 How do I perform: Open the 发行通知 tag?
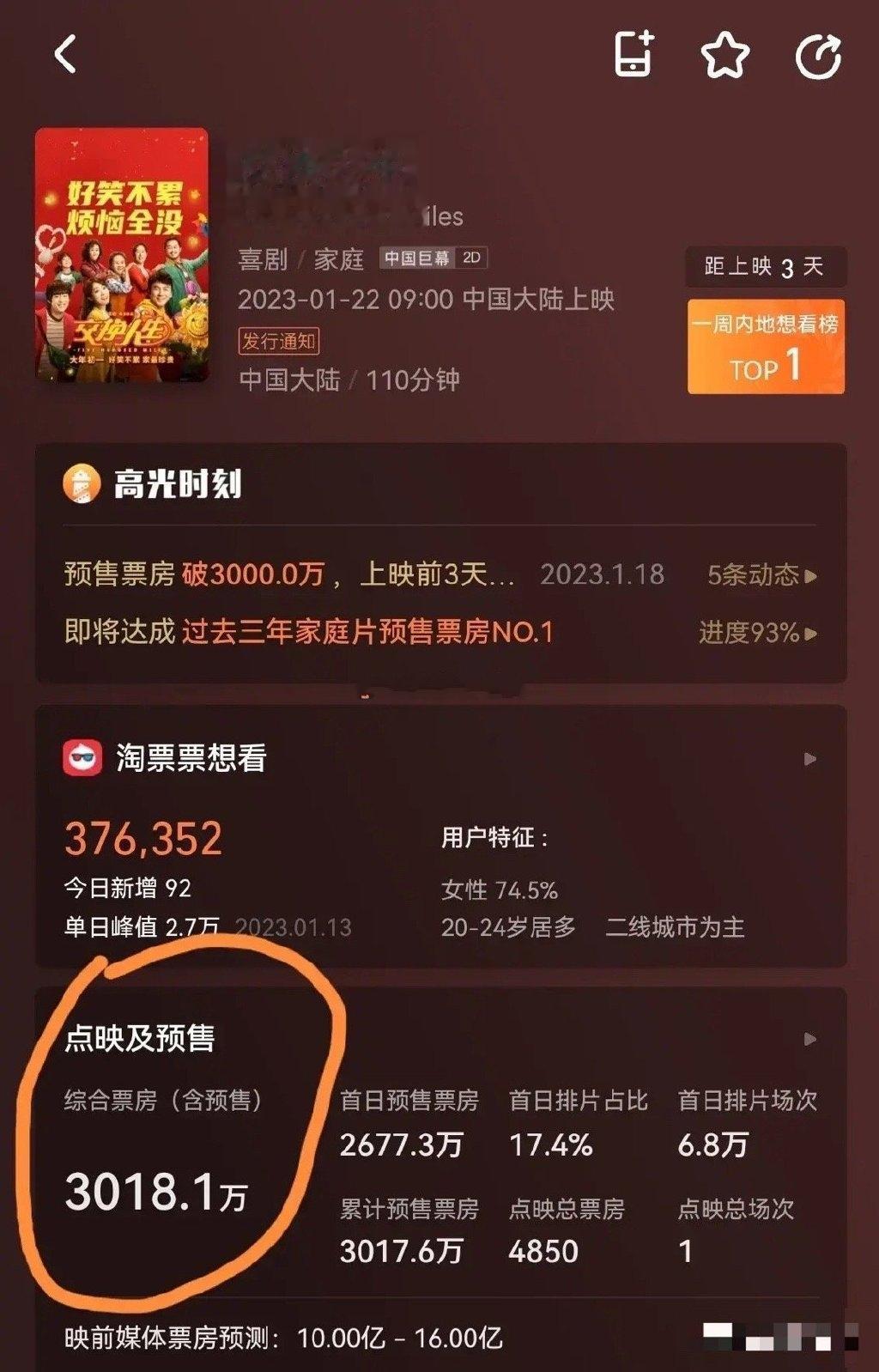[278, 341]
